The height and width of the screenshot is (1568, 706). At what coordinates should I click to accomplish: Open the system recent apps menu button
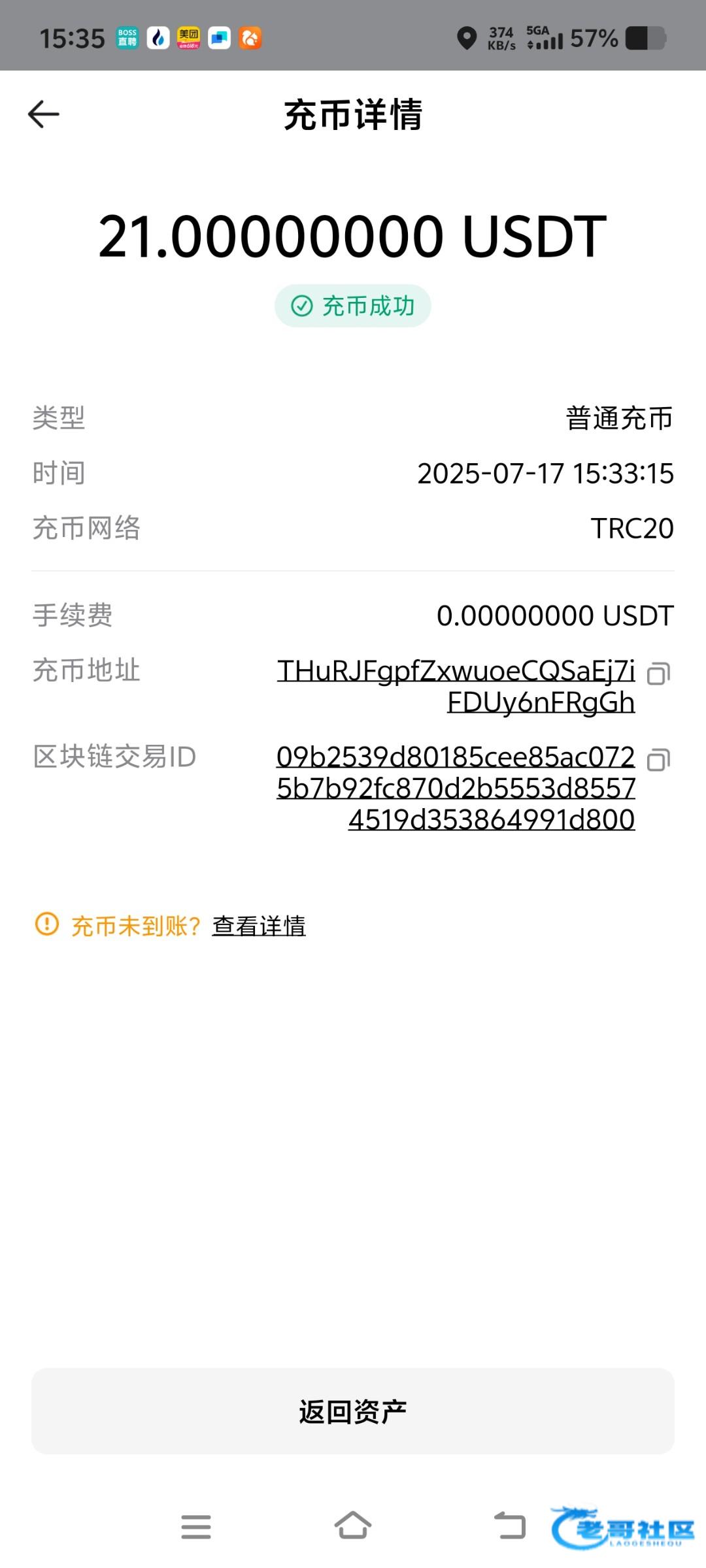196,1527
